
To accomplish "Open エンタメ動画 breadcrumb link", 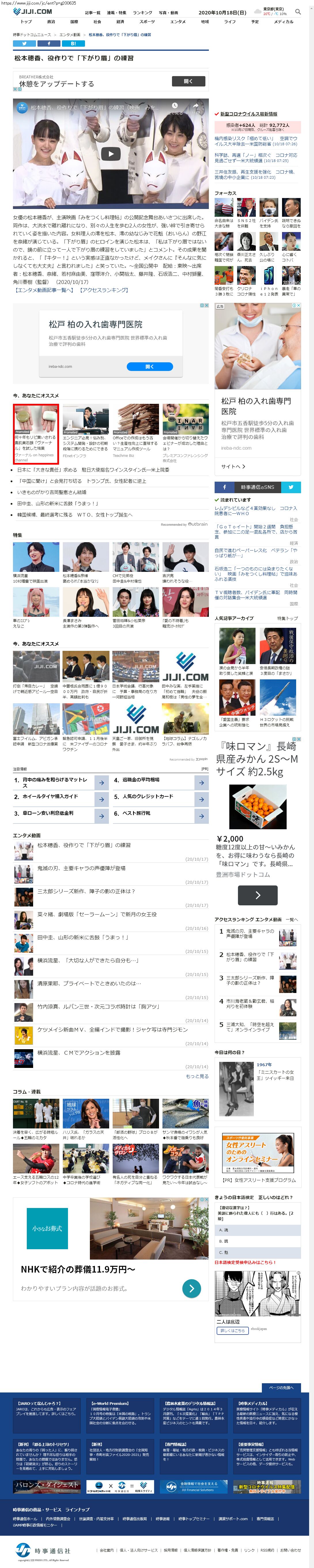I will pyautogui.click(x=69, y=35).
